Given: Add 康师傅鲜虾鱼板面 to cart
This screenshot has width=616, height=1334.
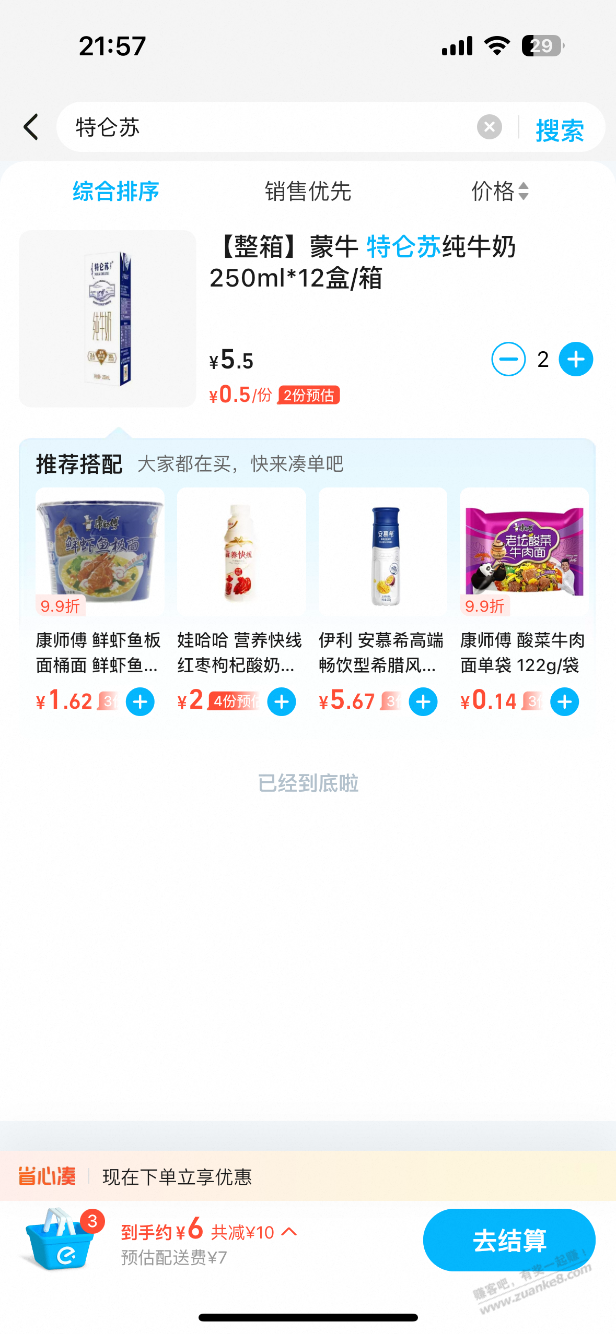Looking at the screenshot, I should point(140,702).
